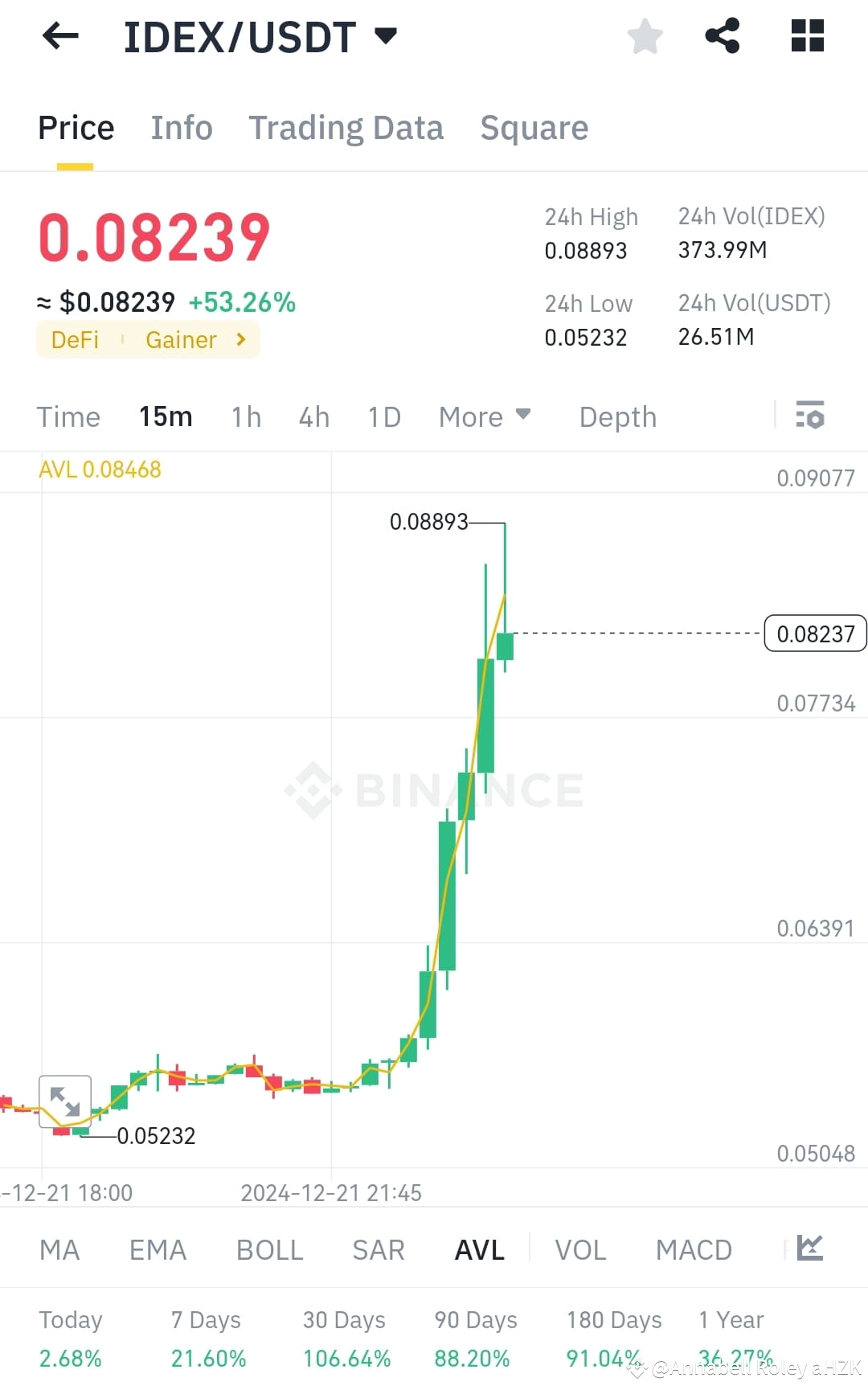Tap the DeFi tag label
This screenshot has height=1386, width=868.
click(75, 339)
